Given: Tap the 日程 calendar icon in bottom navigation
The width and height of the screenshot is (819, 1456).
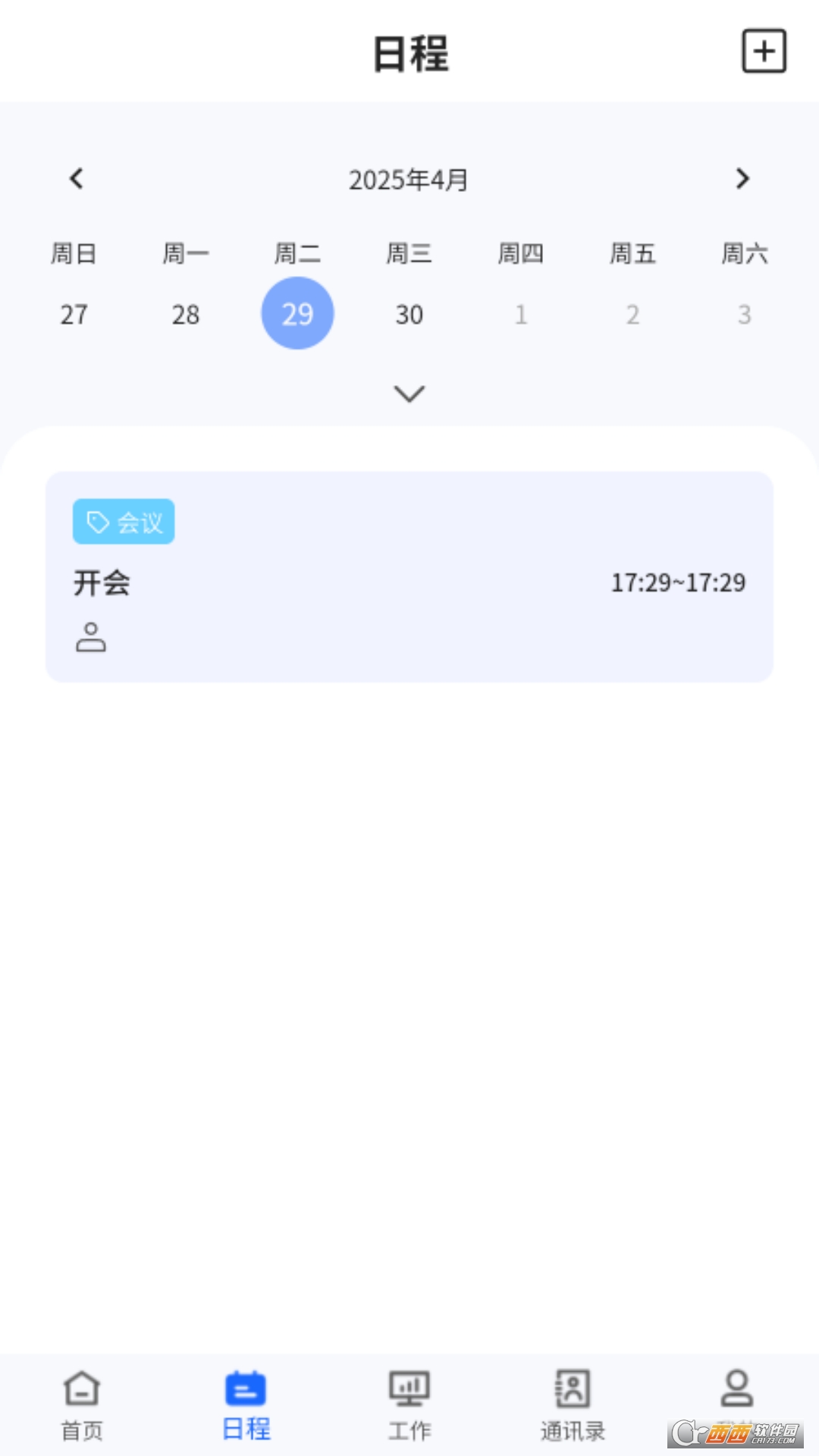Looking at the screenshot, I should [245, 1391].
